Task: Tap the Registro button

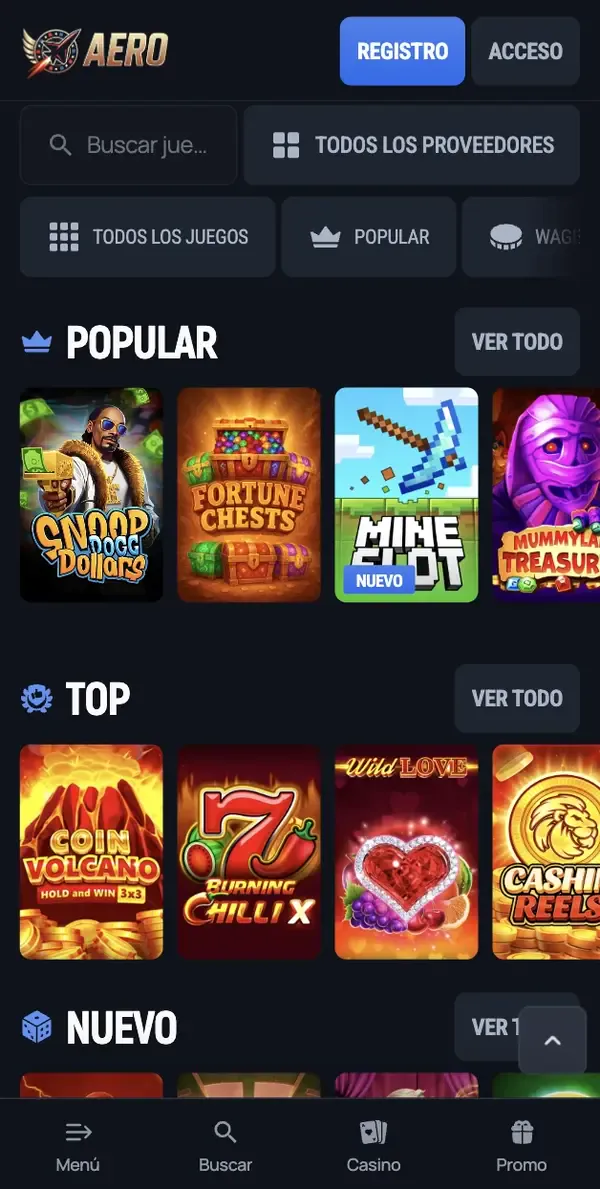Action: point(402,51)
